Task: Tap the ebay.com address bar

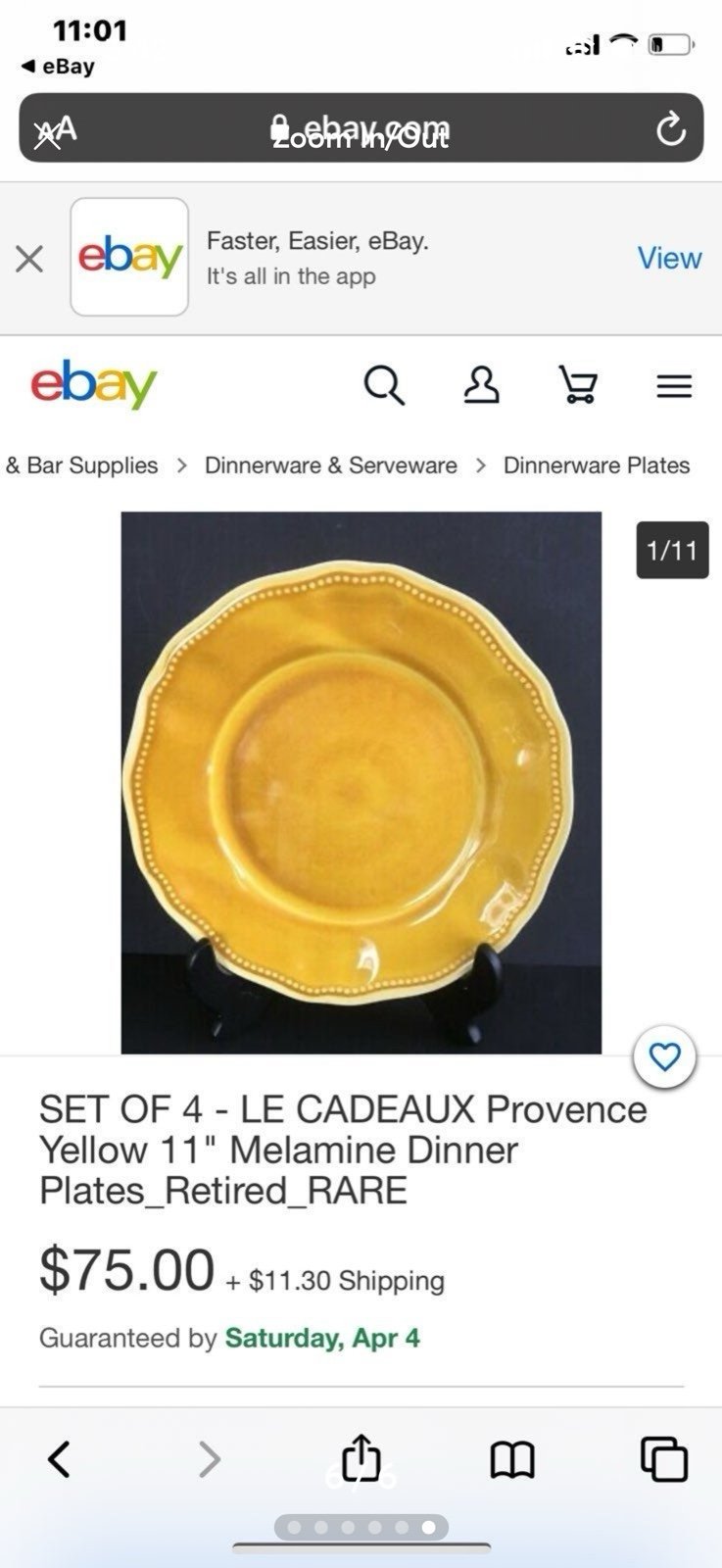Action: point(361,128)
